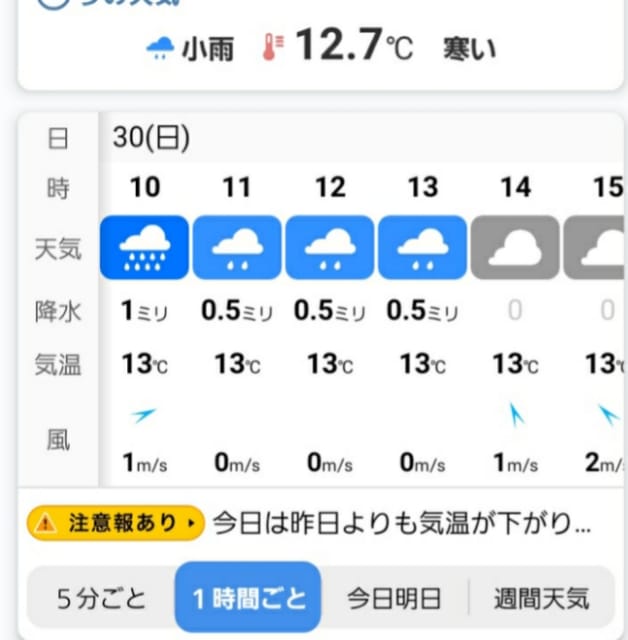This screenshot has width=628, height=640.
Task: Switch to the 今日明日 tab
Action: coord(394,599)
